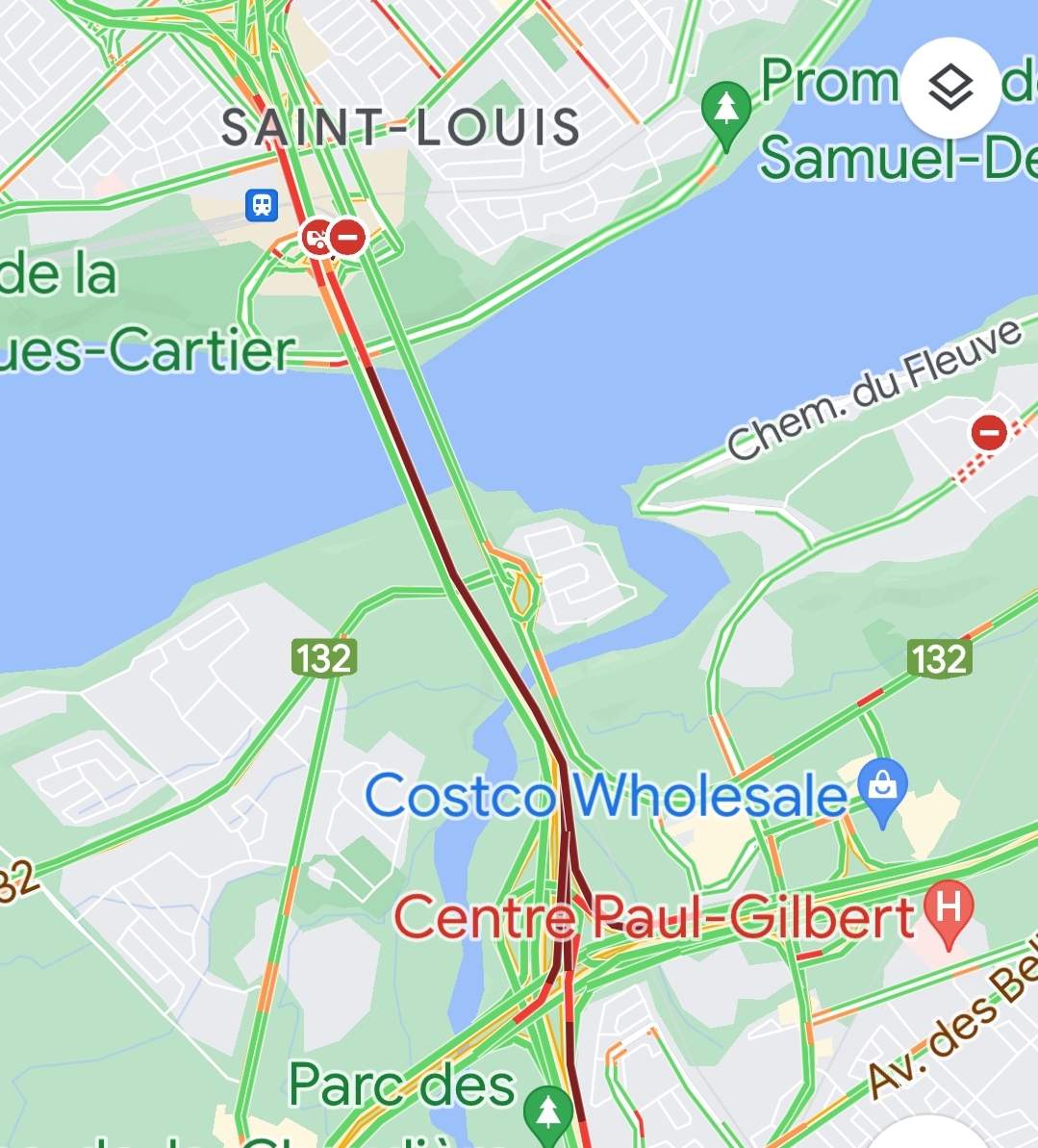Open the map layers button
The height and width of the screenshot is (1148, 1038).
point(950,89)
